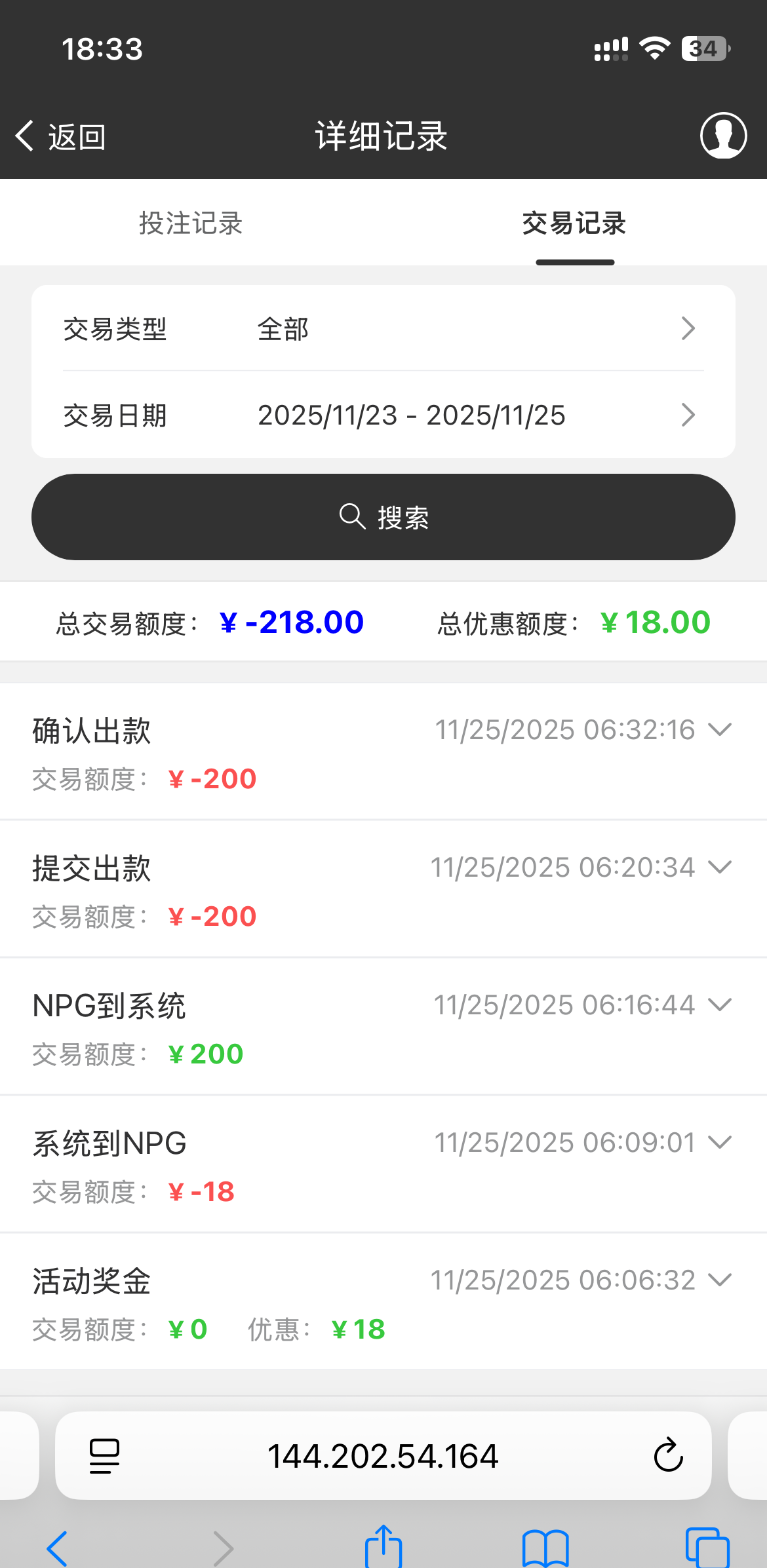This screenshot has height=1568, width=767.
Task: Show open browser tabs
Action: click(707, 1549)
